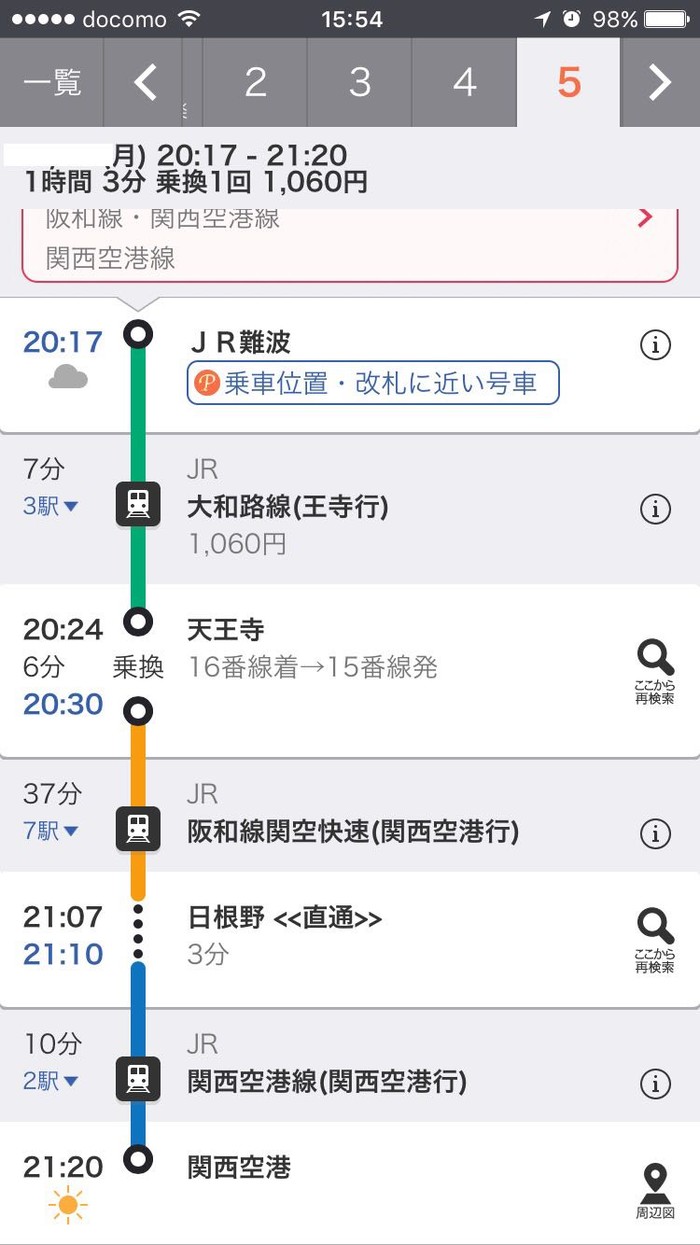The height and width of the screenshot is (1245, 700).
Task: Go to the next route with right arrow
Action: click(x=660, y=83)
